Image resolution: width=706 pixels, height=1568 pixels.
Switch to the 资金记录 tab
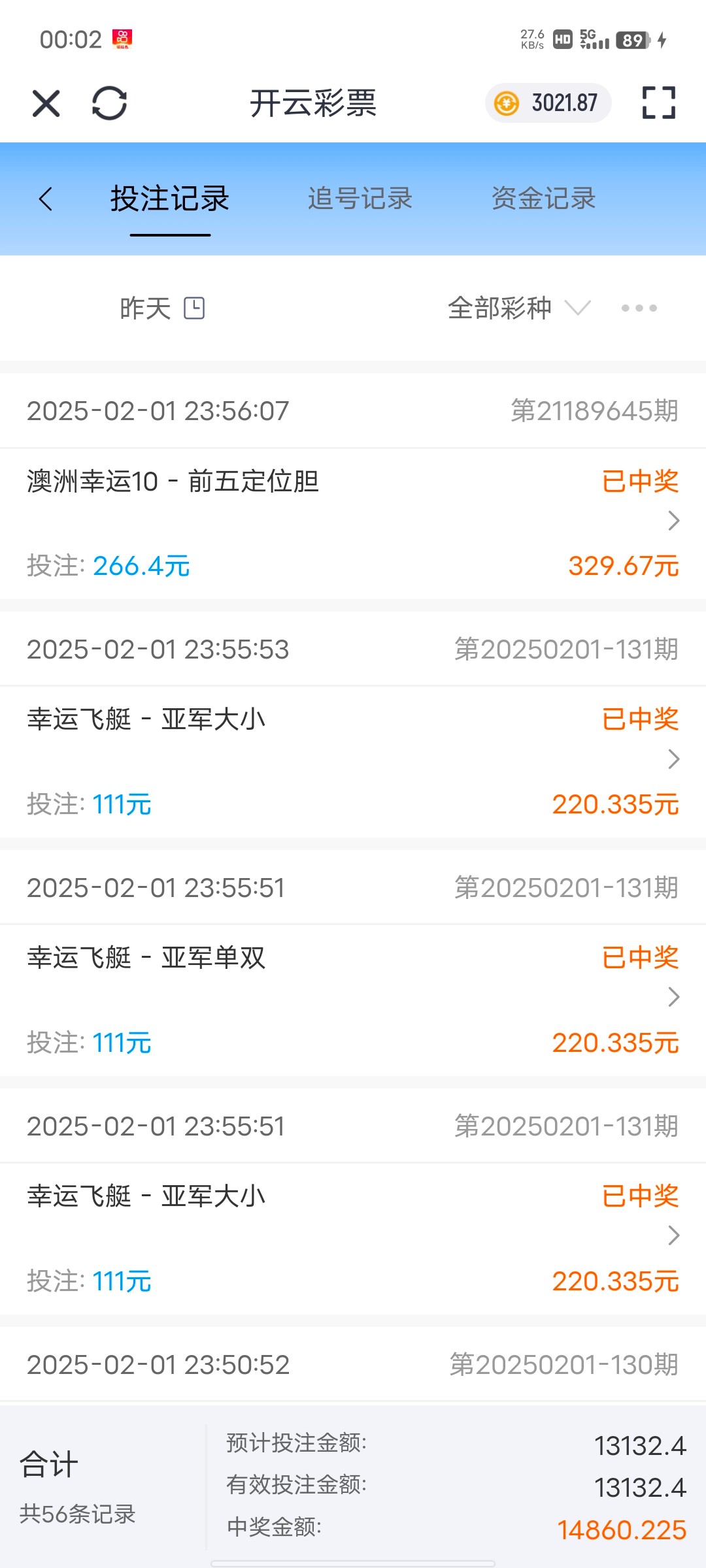[543, 199]
